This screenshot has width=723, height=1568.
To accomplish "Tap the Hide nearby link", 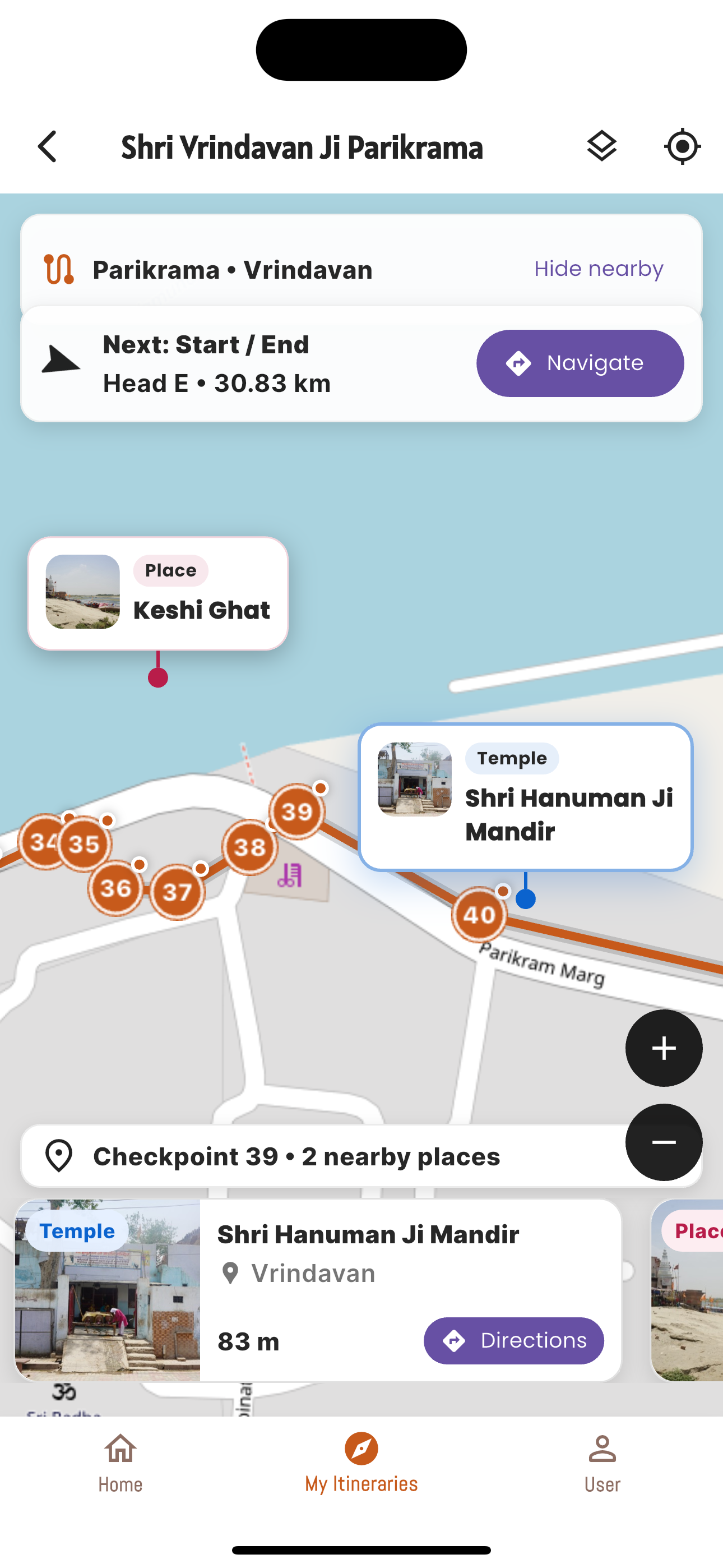I will pos(598,269).
